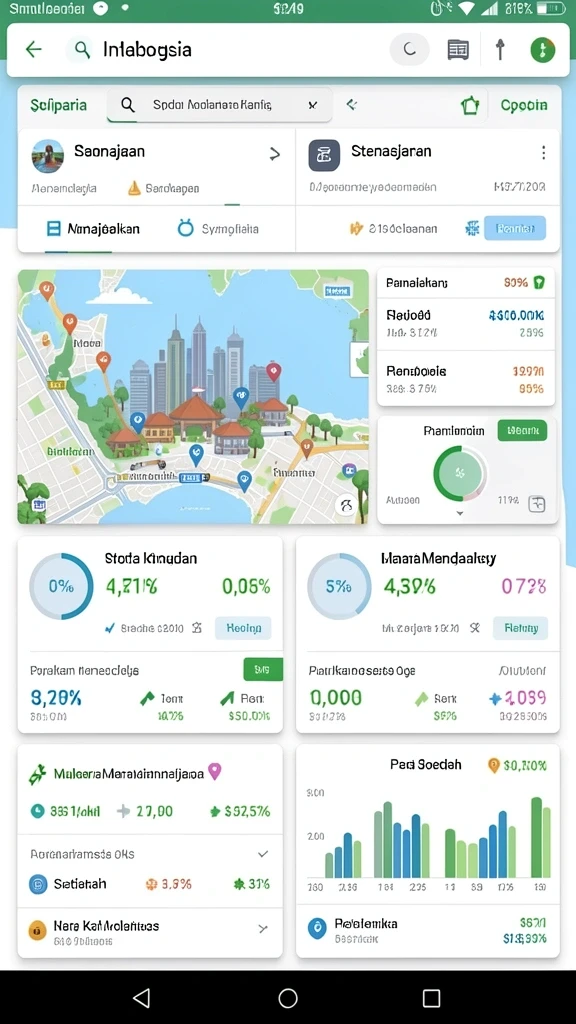Image resolution: width=576 pixels, height=1024 pixels.
Task: Go to the Android home screen
Action: (288, 998)
